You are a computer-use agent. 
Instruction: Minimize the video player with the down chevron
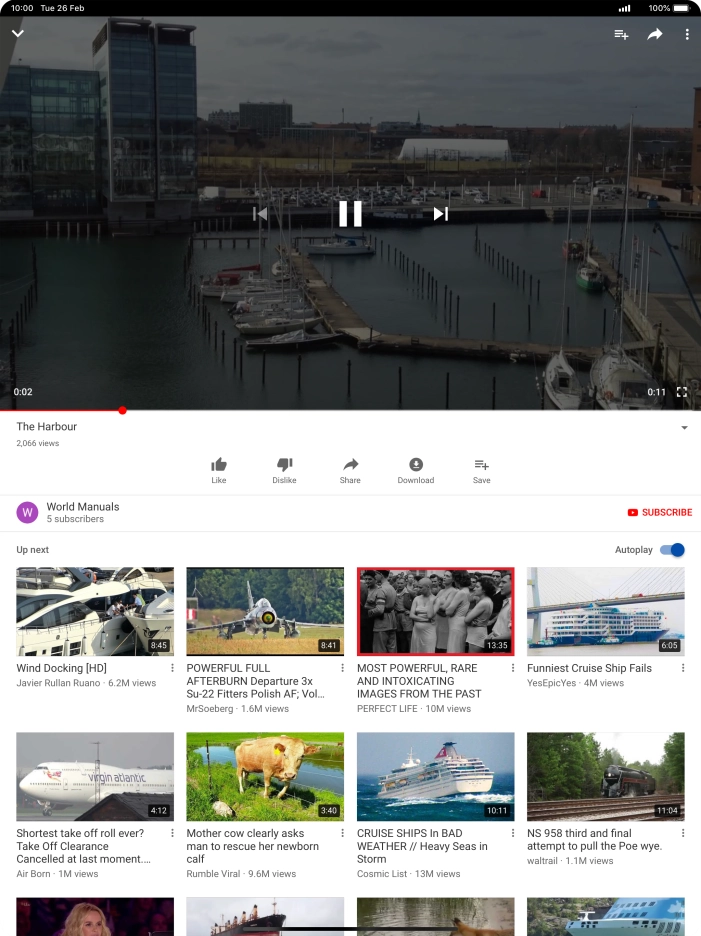pyautogui.click(x=17, y=34)
